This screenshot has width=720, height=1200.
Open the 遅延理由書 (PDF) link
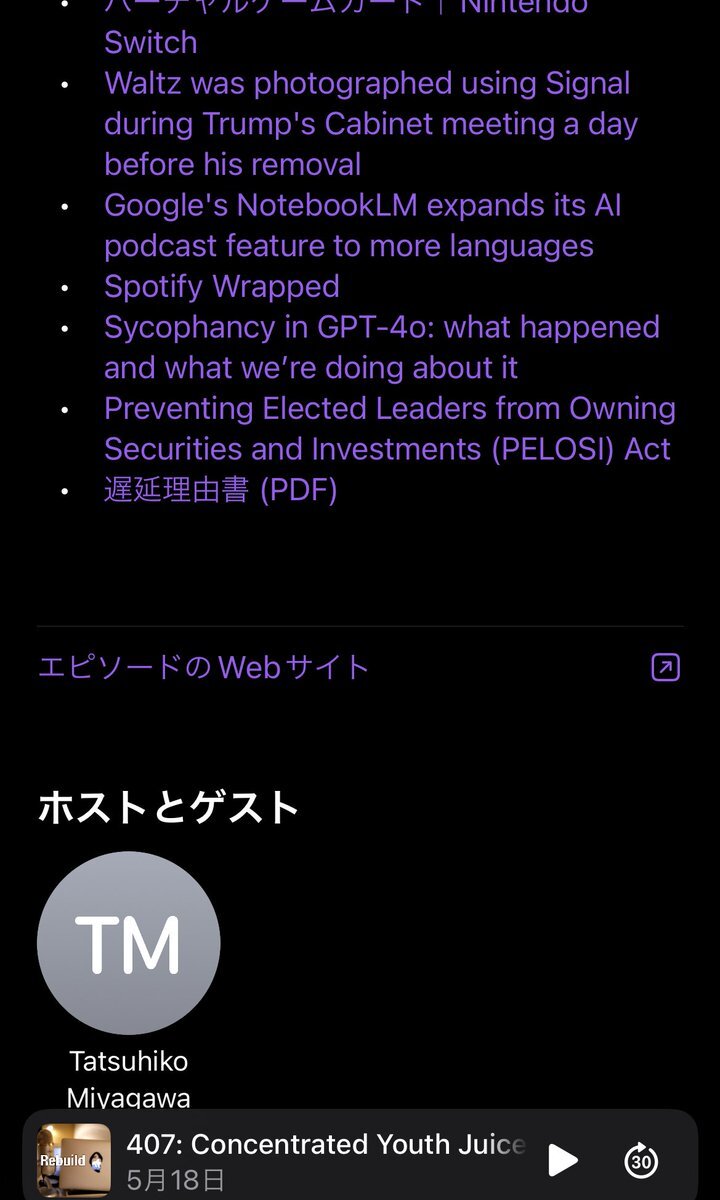220,490
